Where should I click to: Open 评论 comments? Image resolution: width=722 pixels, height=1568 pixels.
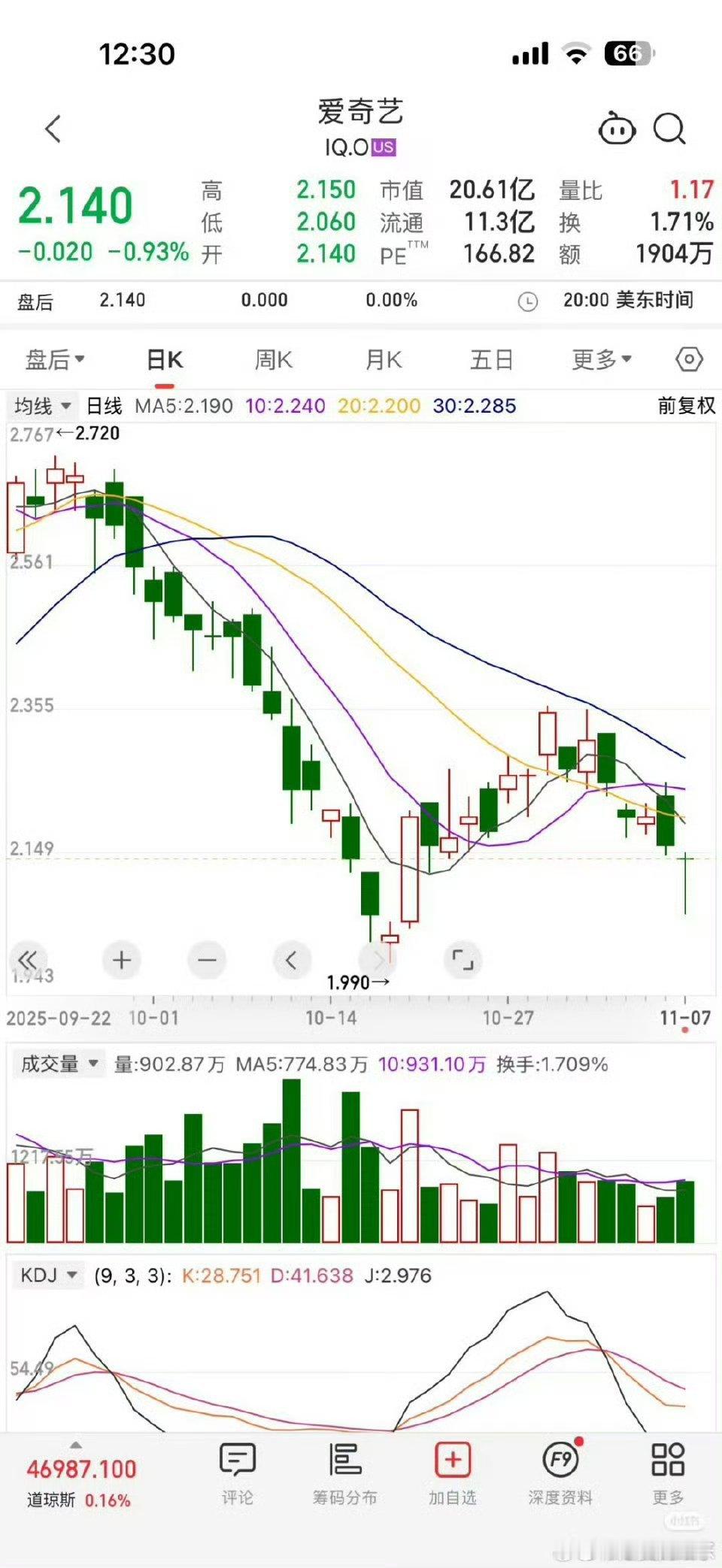238,1475
